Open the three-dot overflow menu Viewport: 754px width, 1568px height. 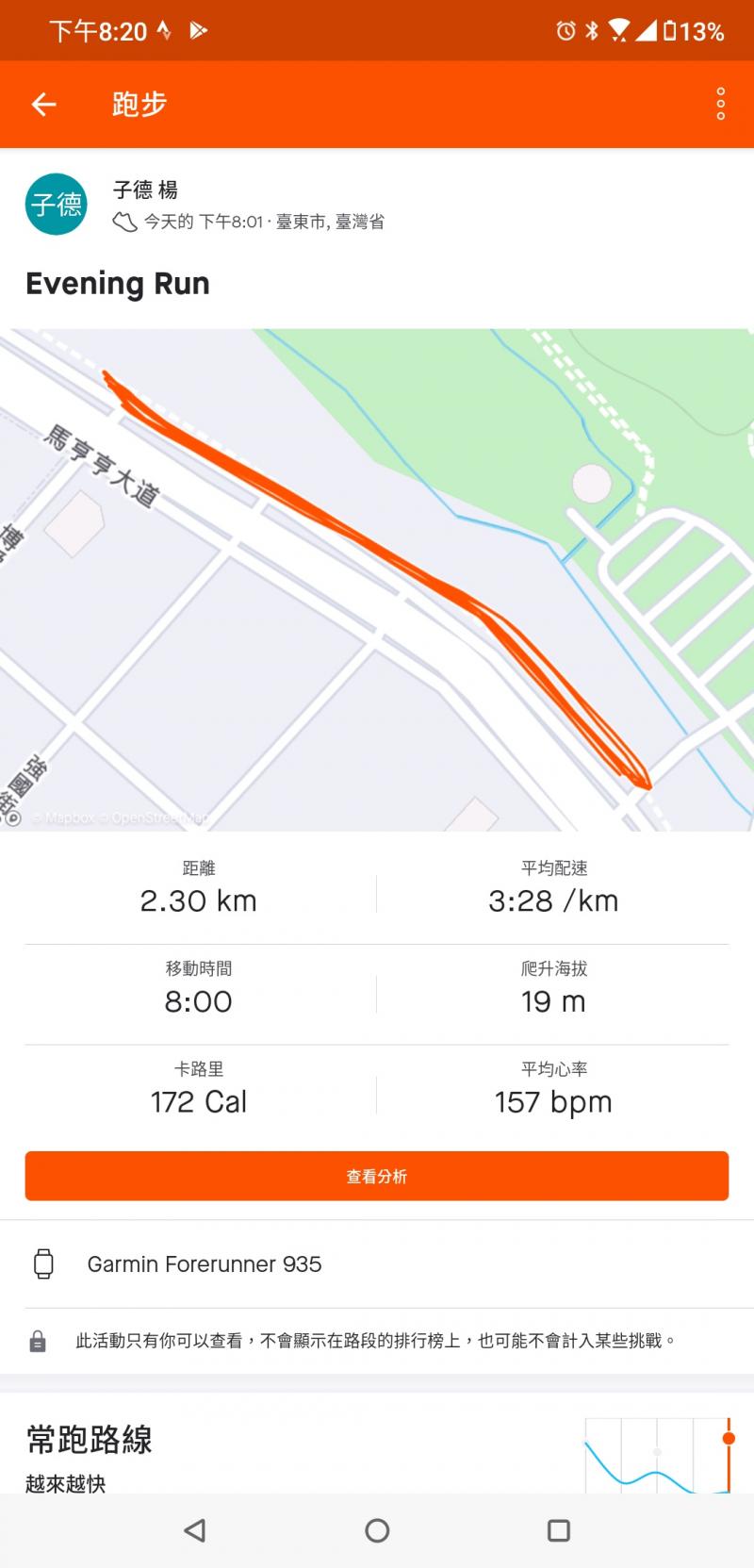pos(720,104)
